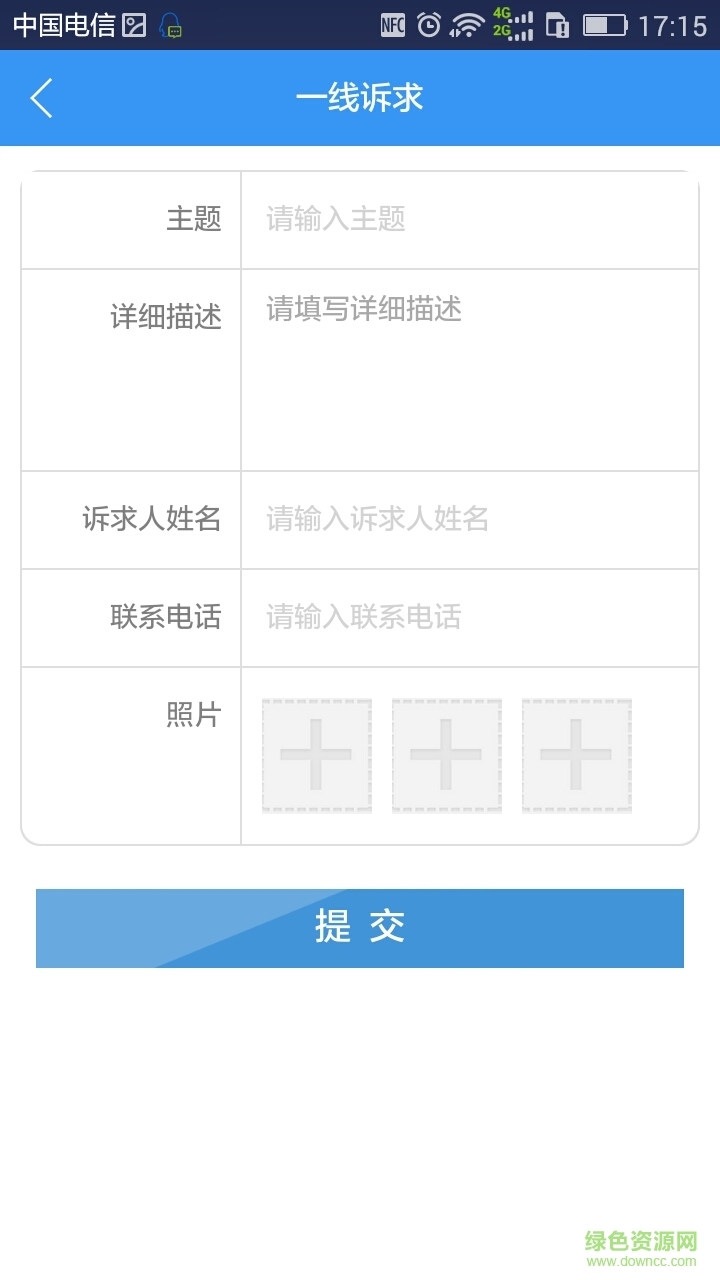Screen dimensions: 720x1280
Task: Tap the QQ notification icon in status bar
Action: [x=170, y=23]
